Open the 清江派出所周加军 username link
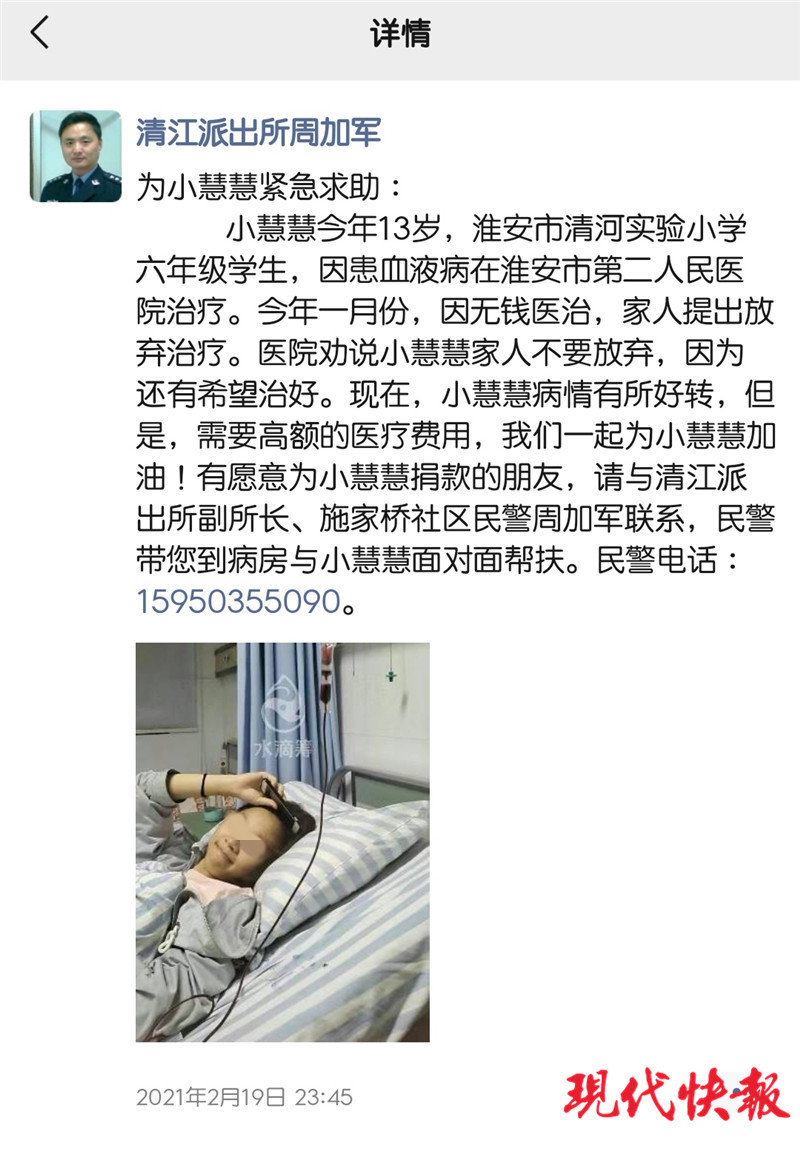The height and width of the screenshot is (1151, 800). point(258,133)
